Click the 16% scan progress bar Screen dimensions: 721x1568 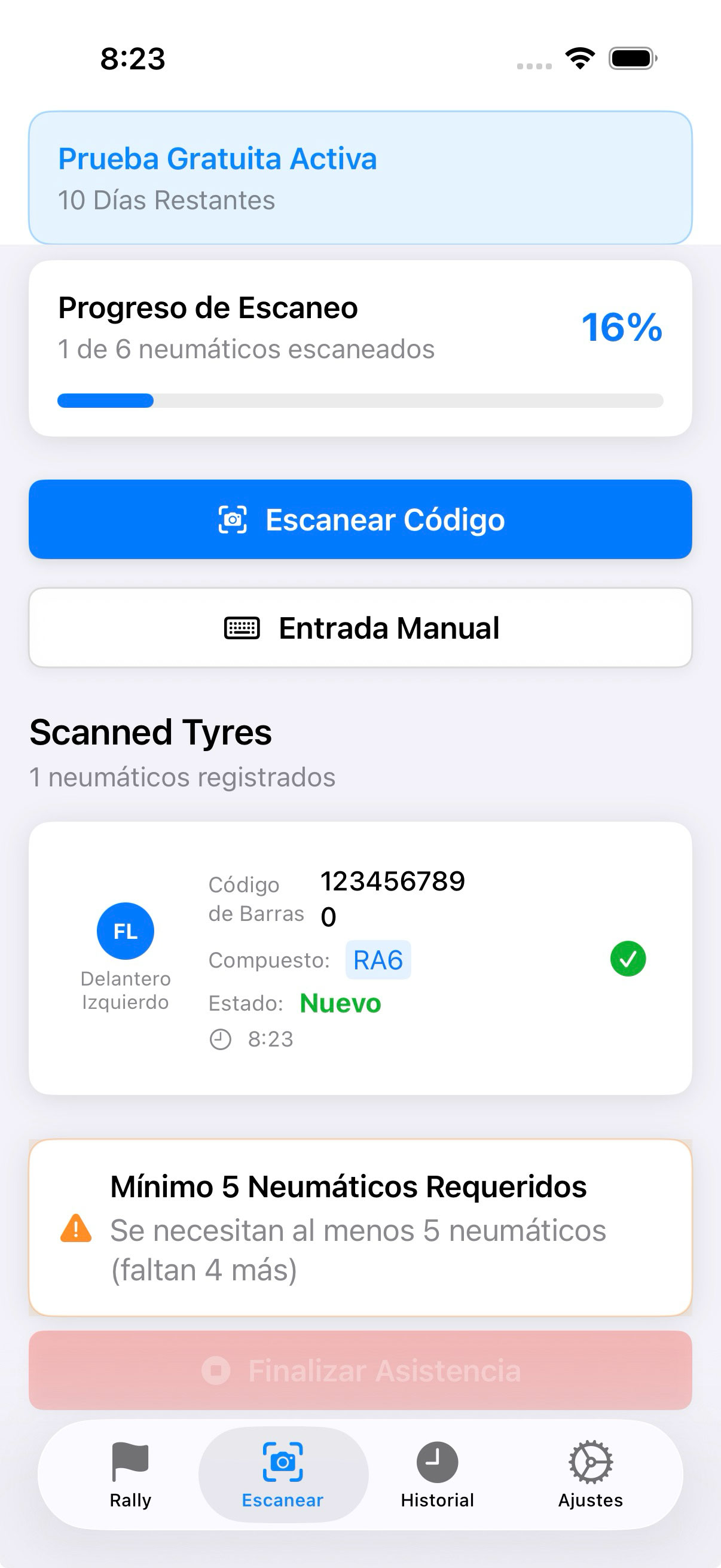pyautogui.click(x=360, y=399)
